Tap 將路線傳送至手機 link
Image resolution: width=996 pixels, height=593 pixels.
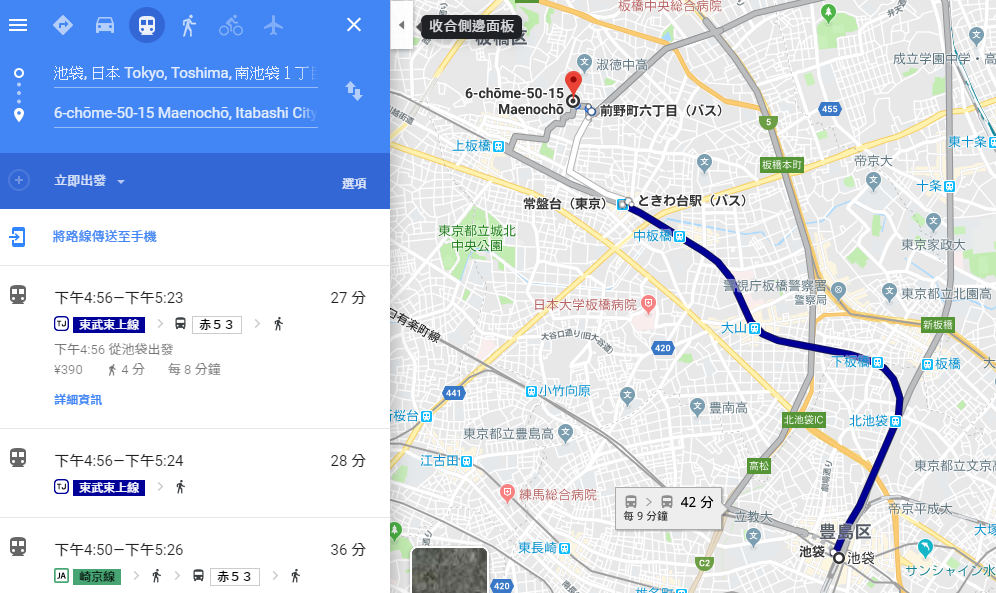coord(104,237)
